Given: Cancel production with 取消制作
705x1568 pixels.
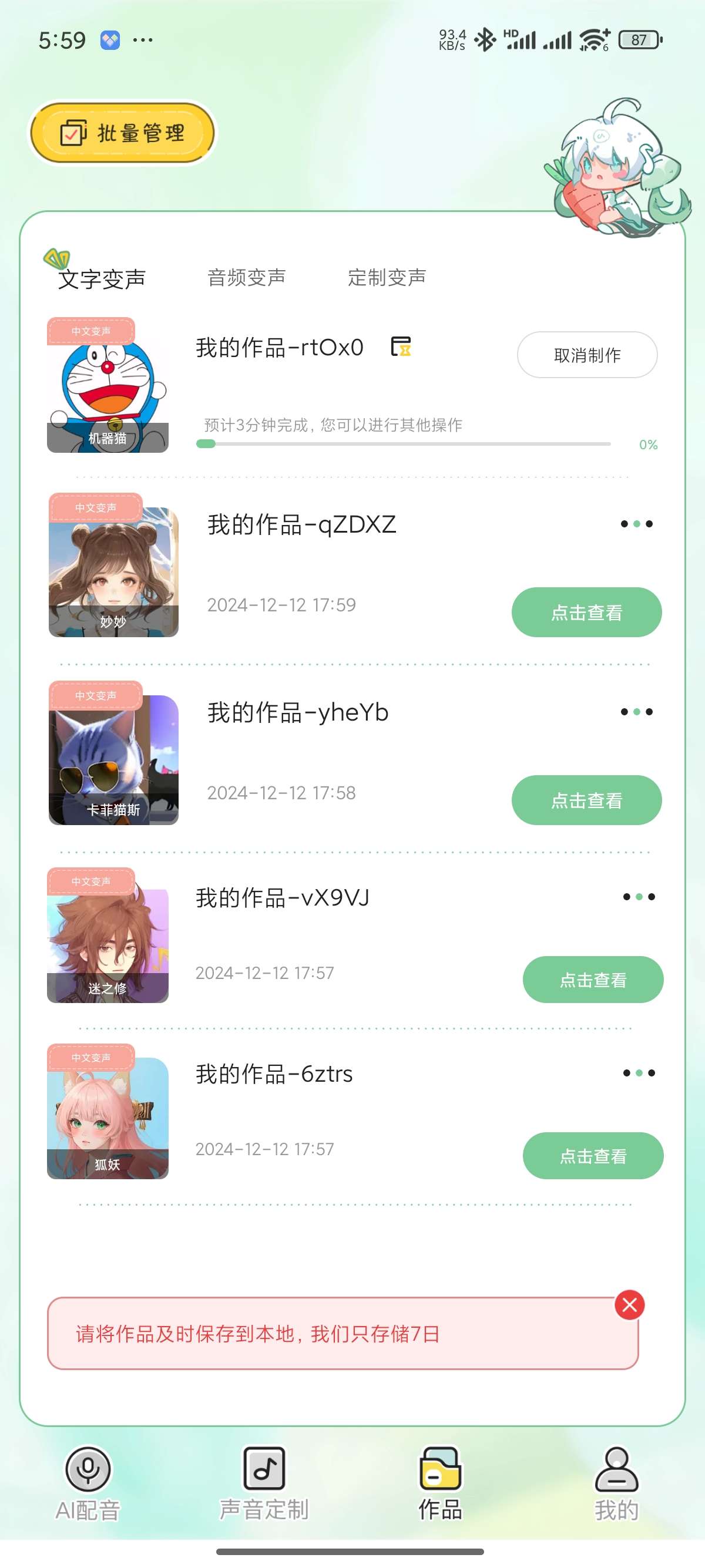Looking at the screenshot, I should click(x=587, y=355).
